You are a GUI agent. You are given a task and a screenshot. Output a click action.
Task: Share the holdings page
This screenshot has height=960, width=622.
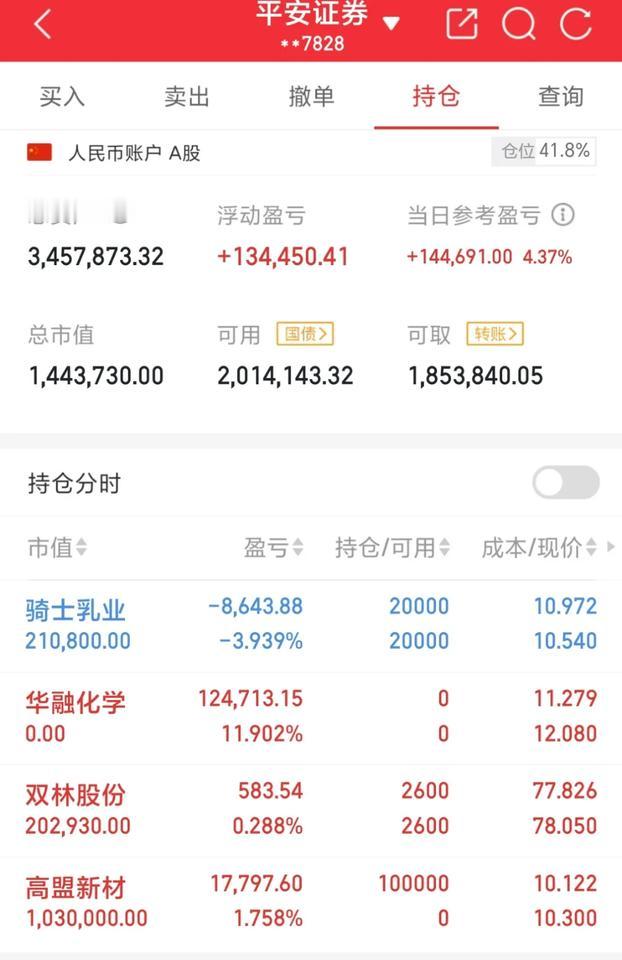tap(461, 23)
